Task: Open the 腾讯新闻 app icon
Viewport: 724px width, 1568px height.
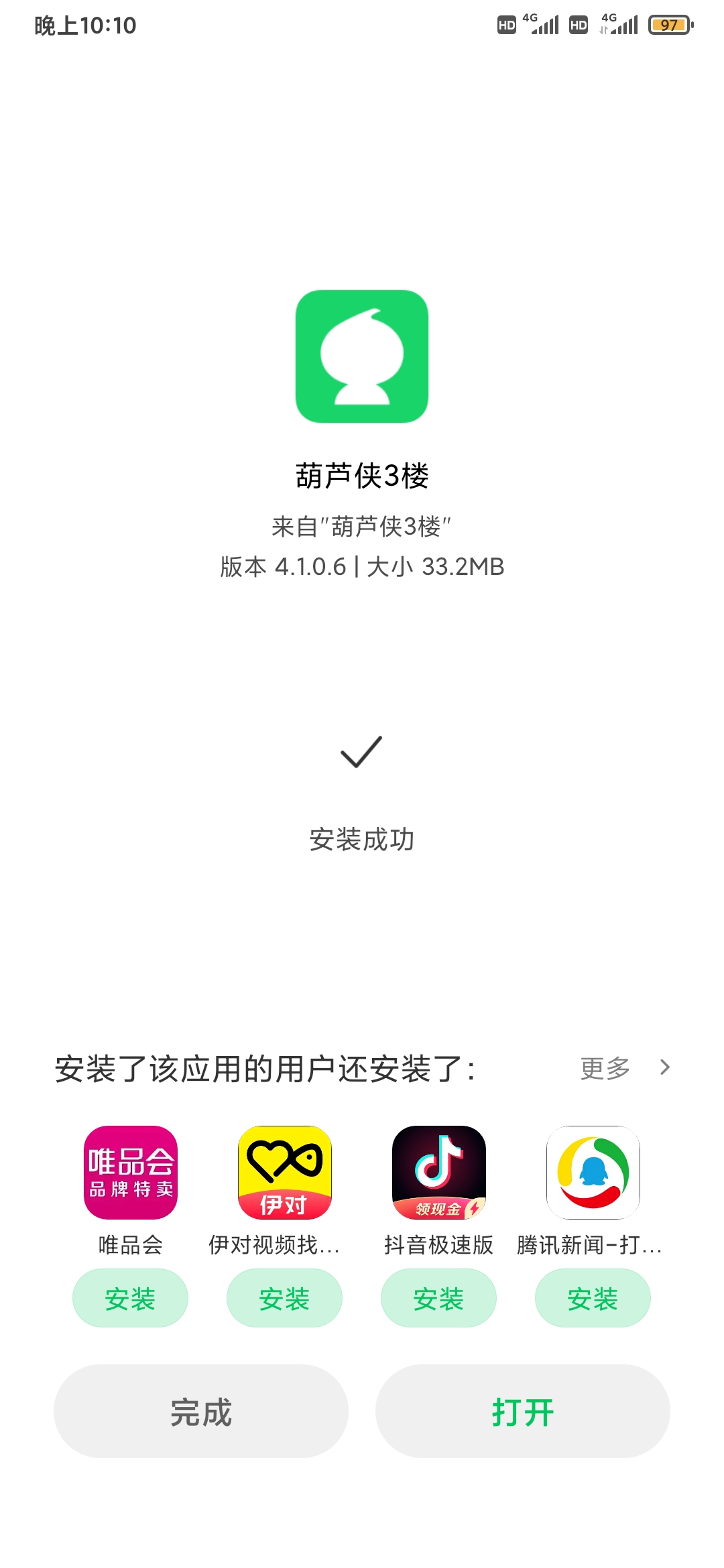Action: click(593, 1173)
